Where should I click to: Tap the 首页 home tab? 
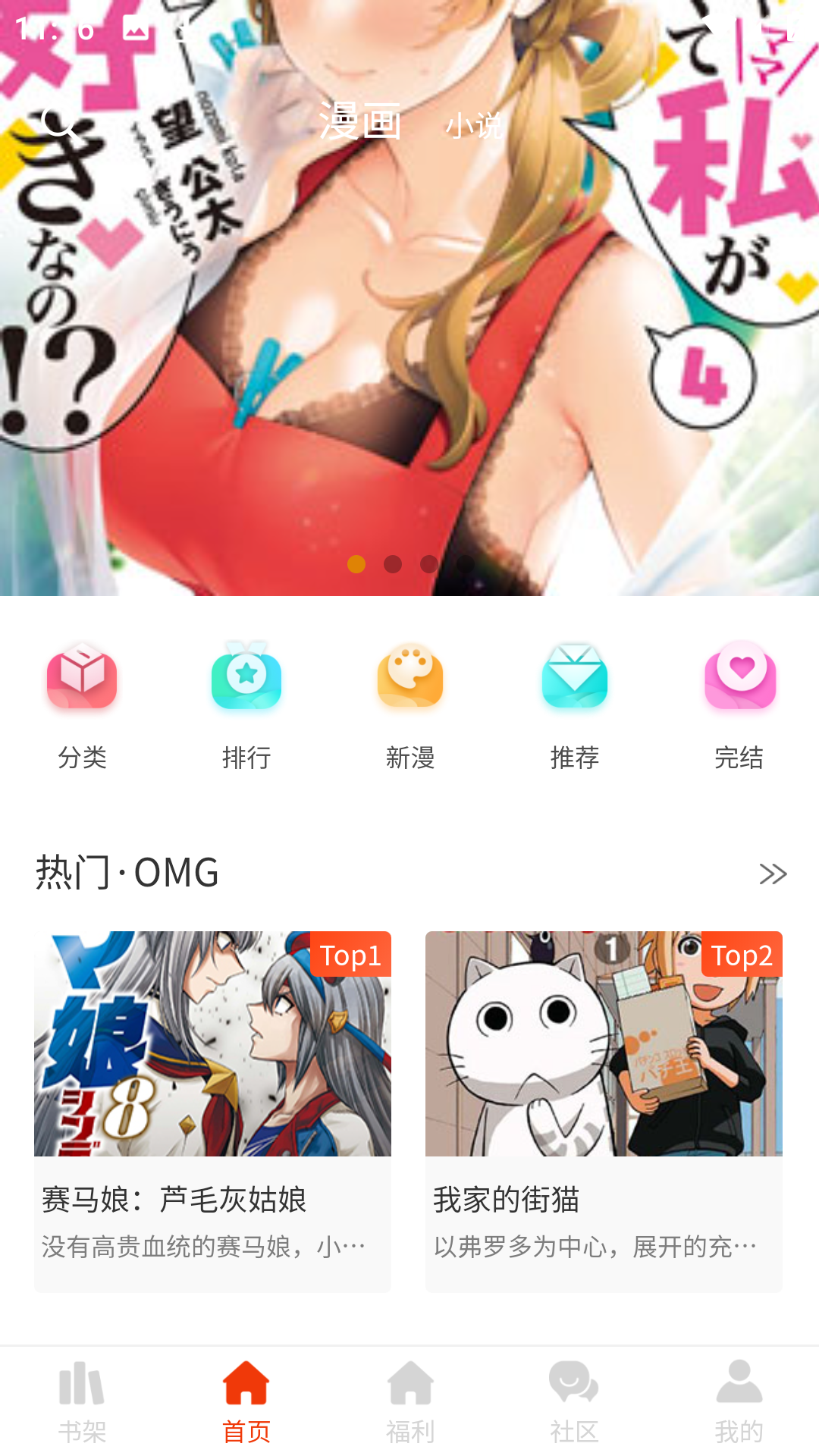[x=246, y=1401]
